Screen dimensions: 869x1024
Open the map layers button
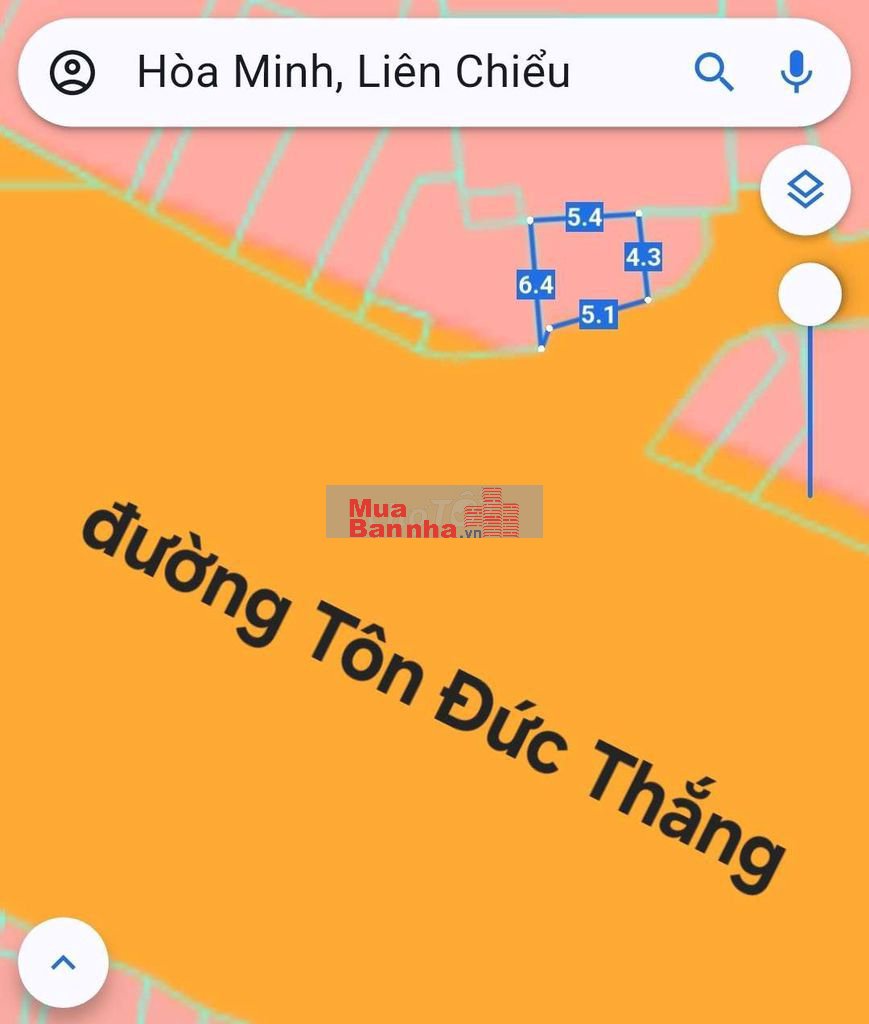(x=805, y=189)
